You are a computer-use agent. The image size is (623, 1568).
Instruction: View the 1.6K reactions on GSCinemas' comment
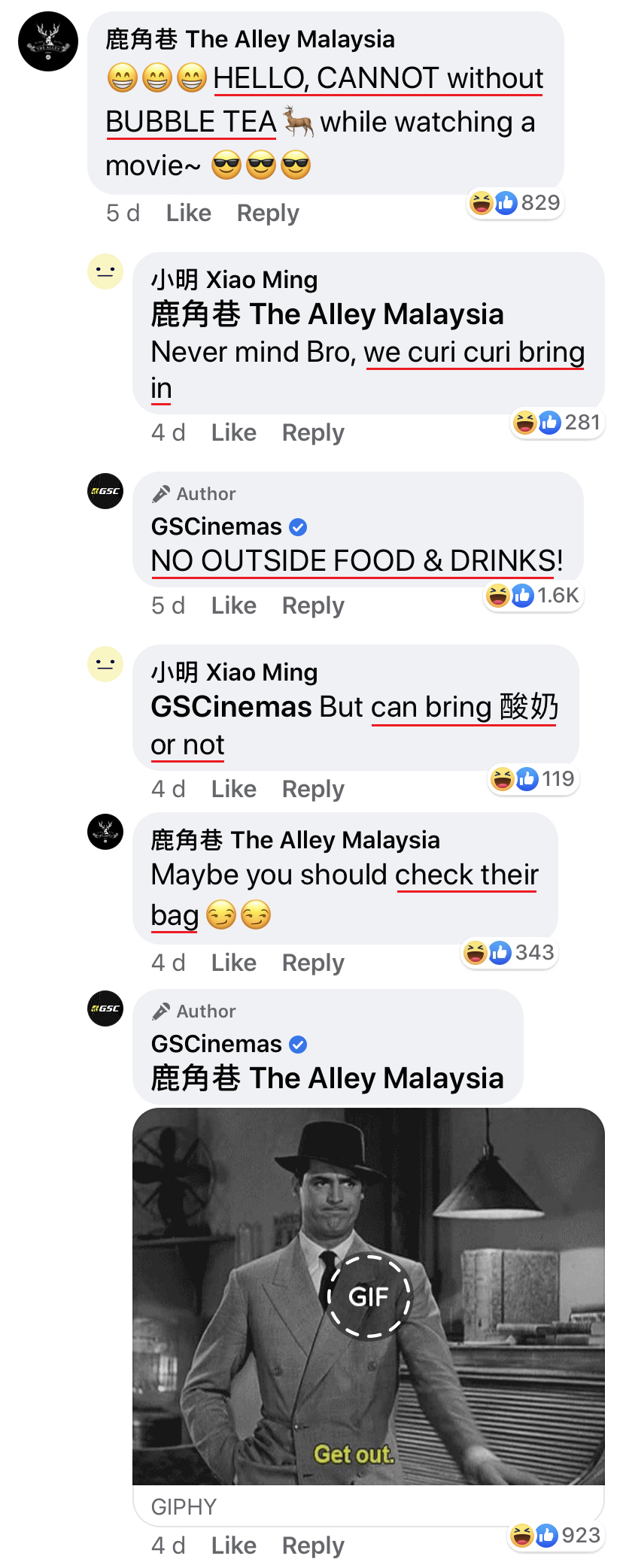click(533, 596)
